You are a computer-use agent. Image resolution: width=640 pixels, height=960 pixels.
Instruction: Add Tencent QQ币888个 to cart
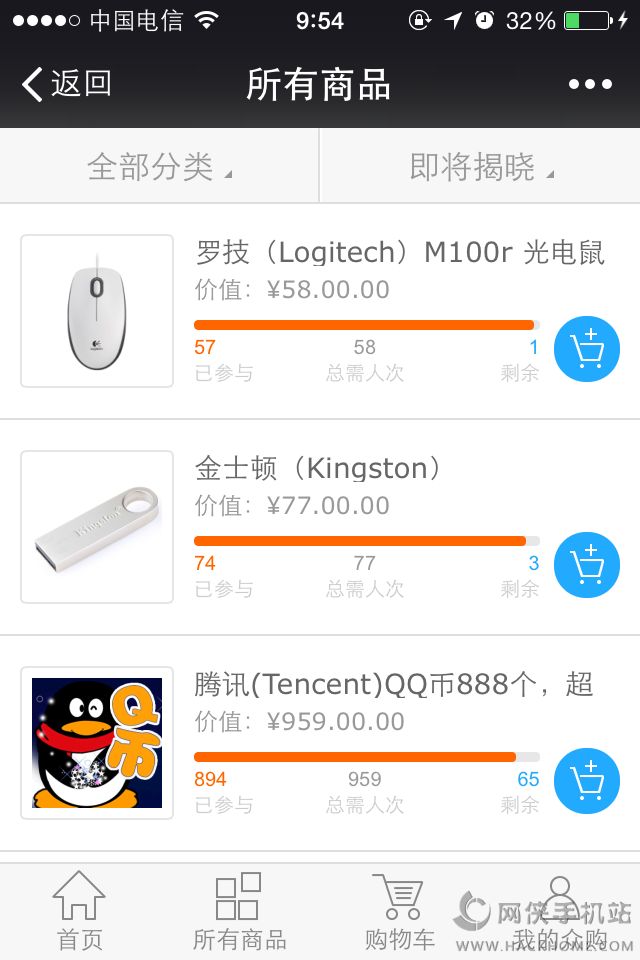pyautogui.click(x=587, y=781)
